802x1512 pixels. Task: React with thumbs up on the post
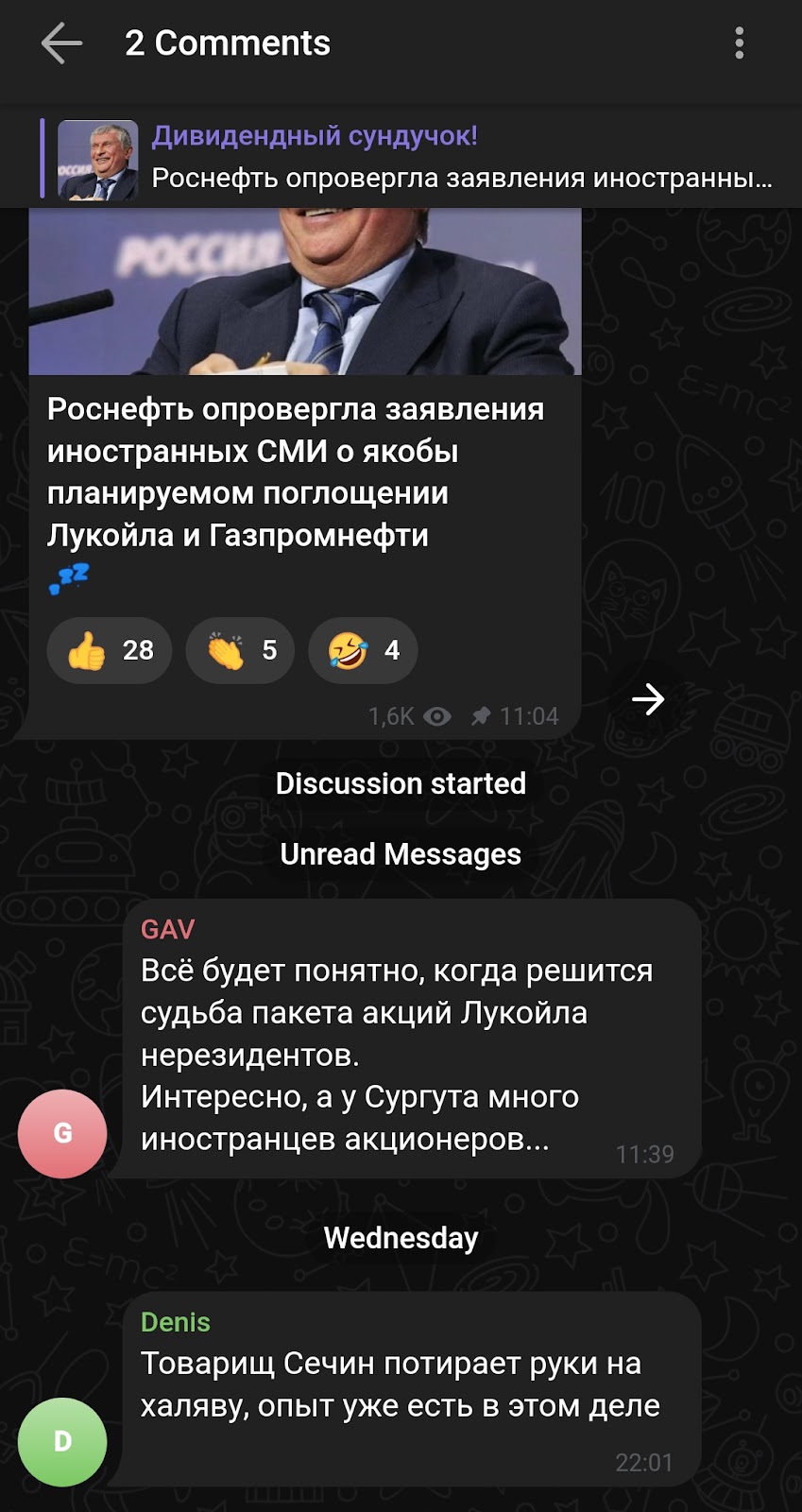[x=110, y=650]
